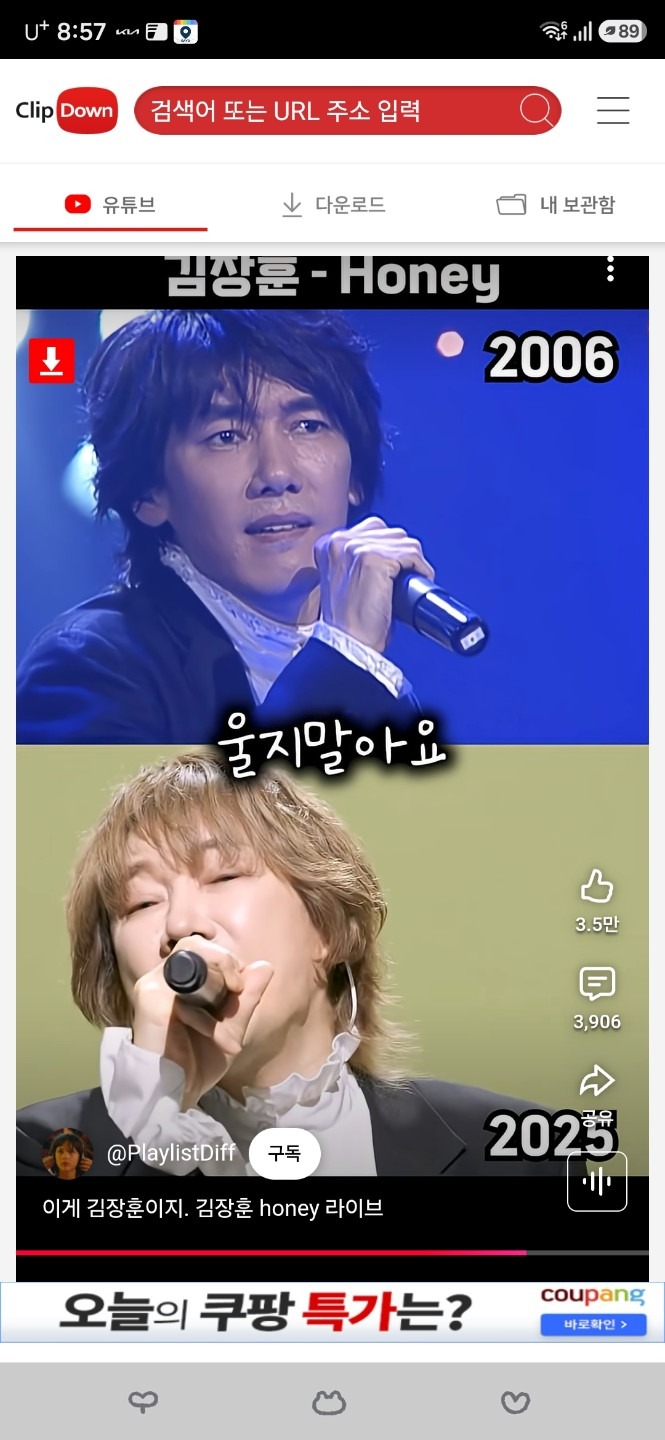This screenshot has width=665, height=1440.
Task: Tap the magnifier search icon
Action: (536, 110)
